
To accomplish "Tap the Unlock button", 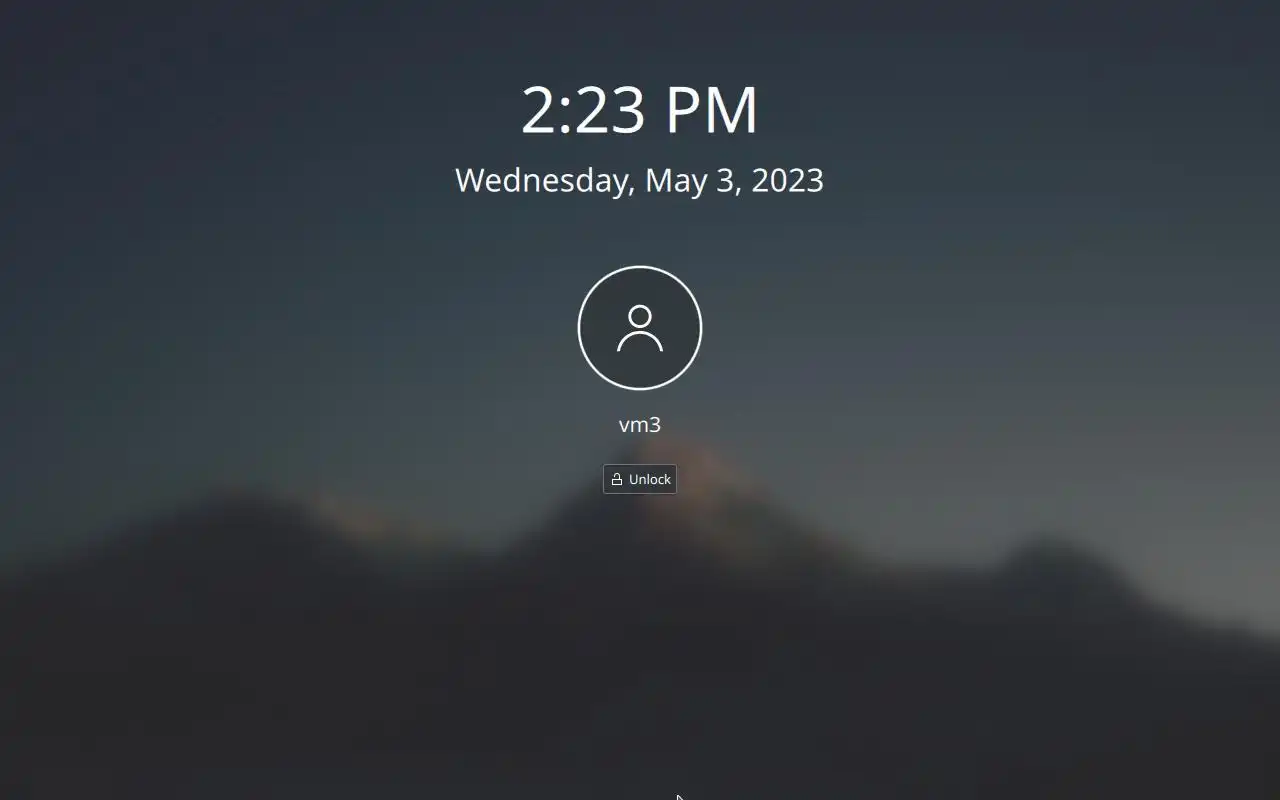I will pyautogui.click(x=640, y=479).
